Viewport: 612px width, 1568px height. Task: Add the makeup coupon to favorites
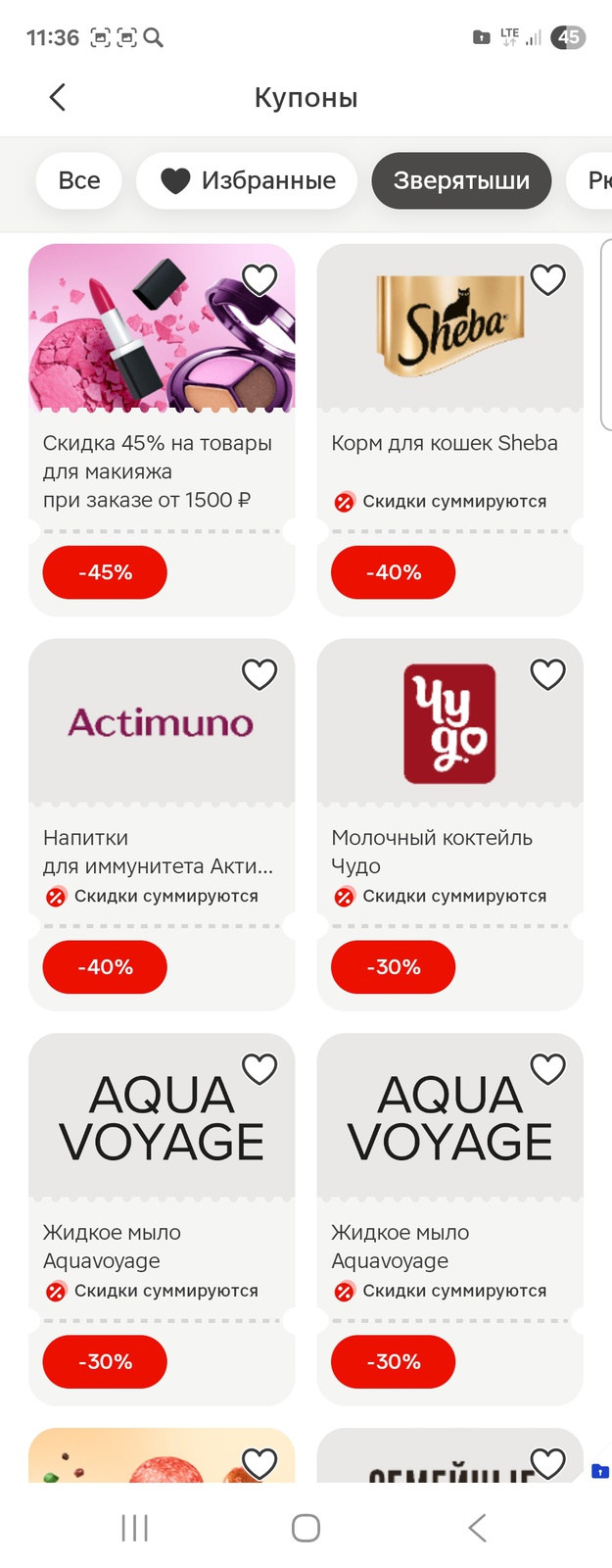259,280
